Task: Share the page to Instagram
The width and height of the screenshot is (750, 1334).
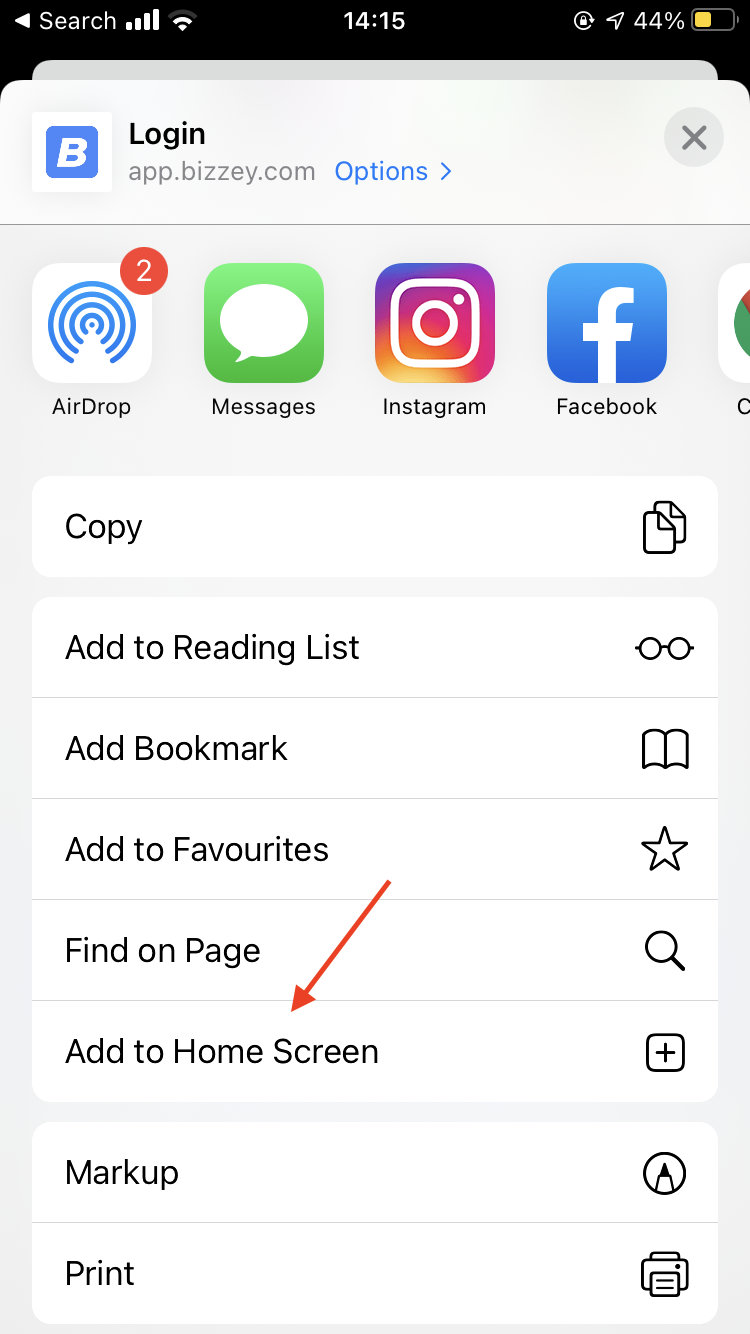Action: pos(435,323)
